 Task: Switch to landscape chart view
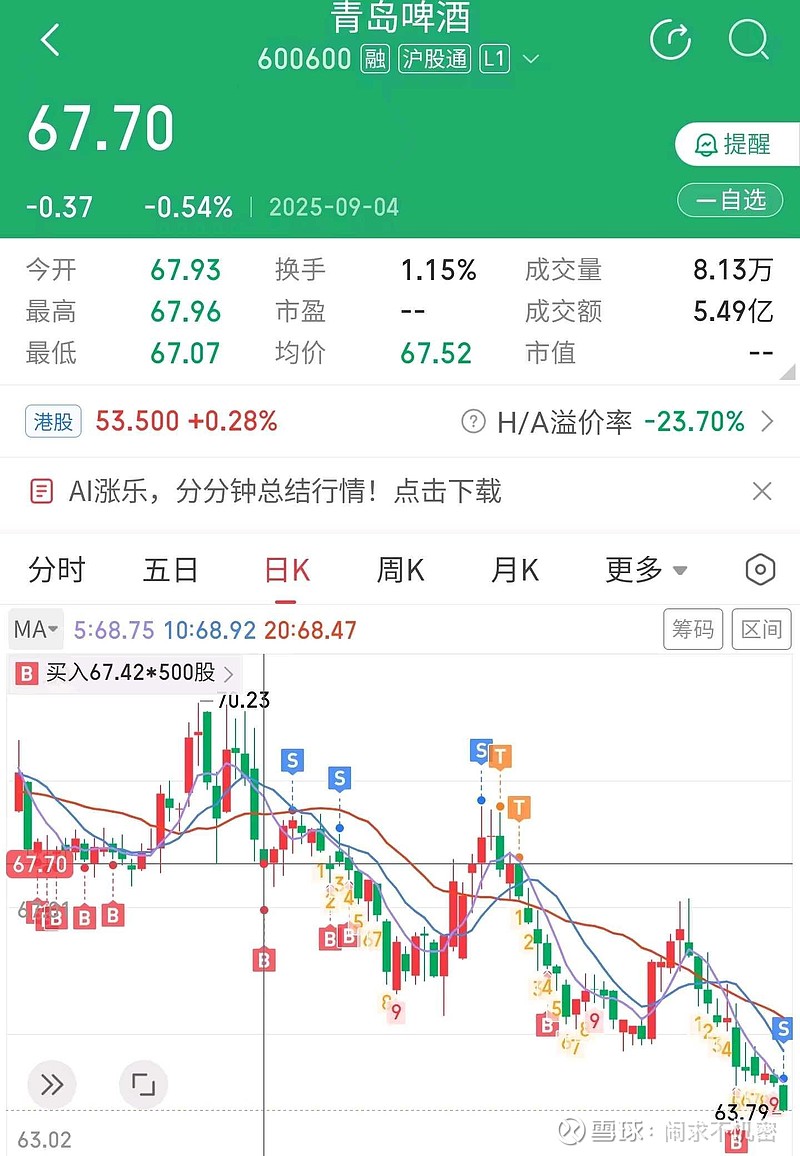pyautogui.click(x=143, y=1085)
